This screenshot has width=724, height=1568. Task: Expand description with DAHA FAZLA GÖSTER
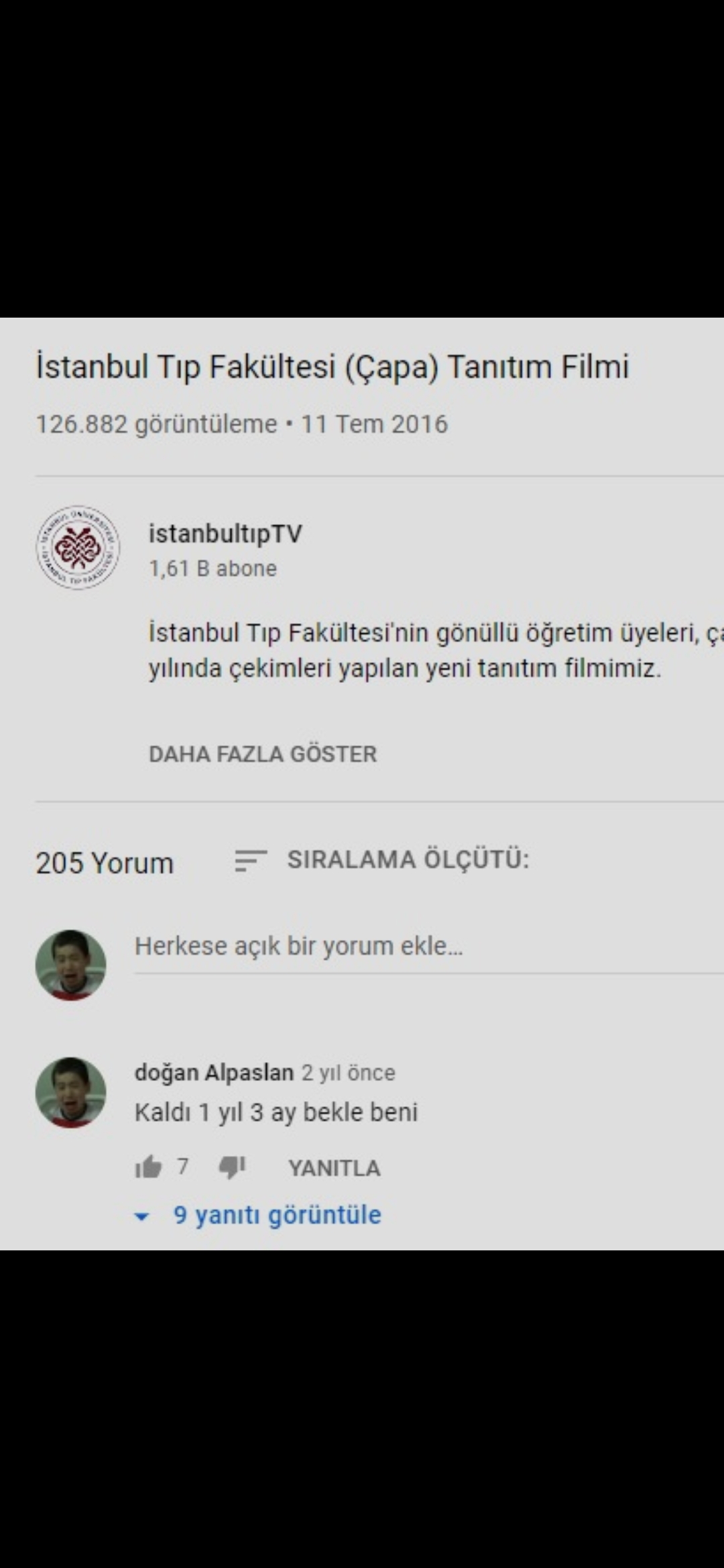[x=263, y=754]
